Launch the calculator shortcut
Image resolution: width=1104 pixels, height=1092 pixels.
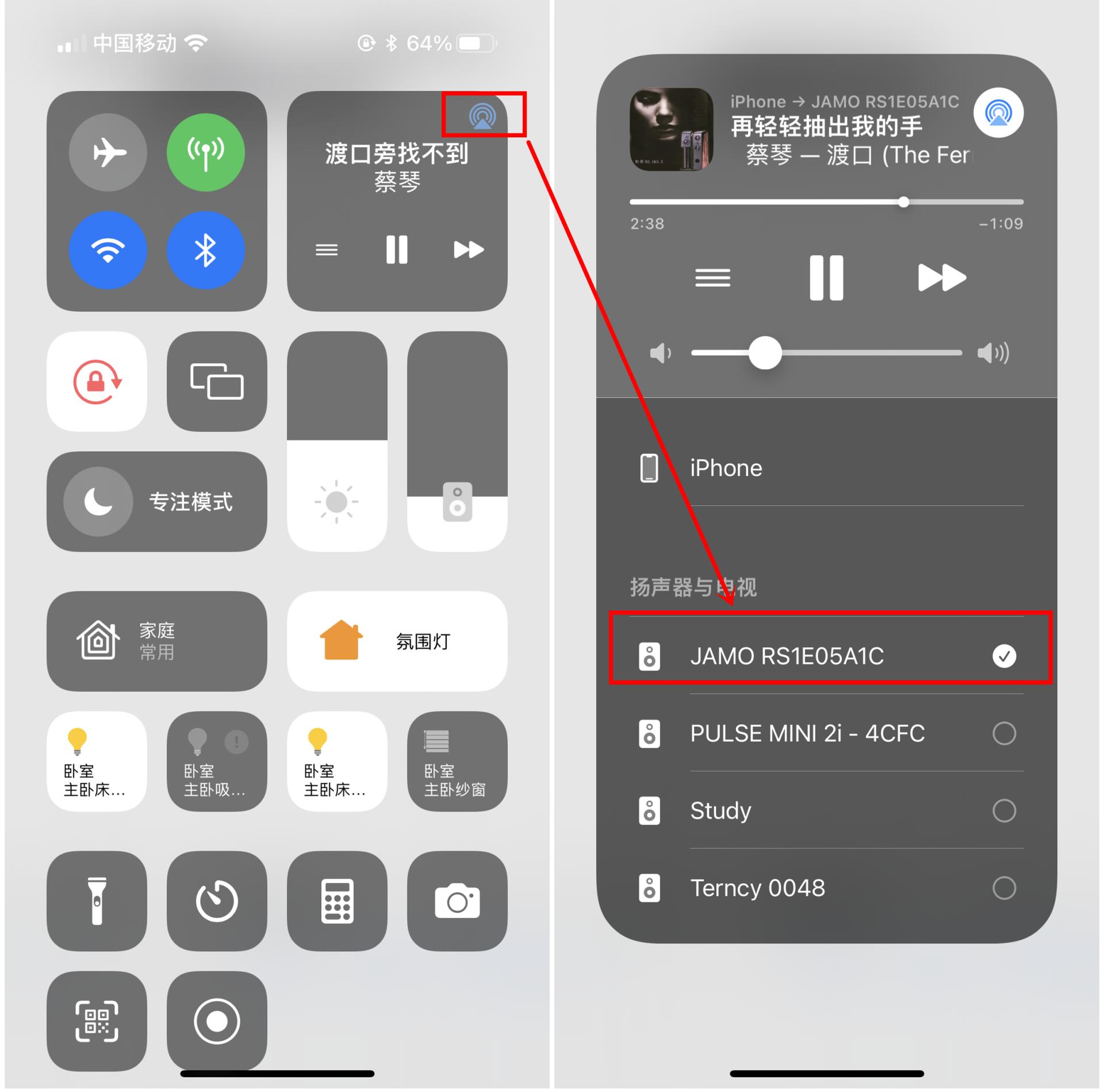[x=337, y=901]
